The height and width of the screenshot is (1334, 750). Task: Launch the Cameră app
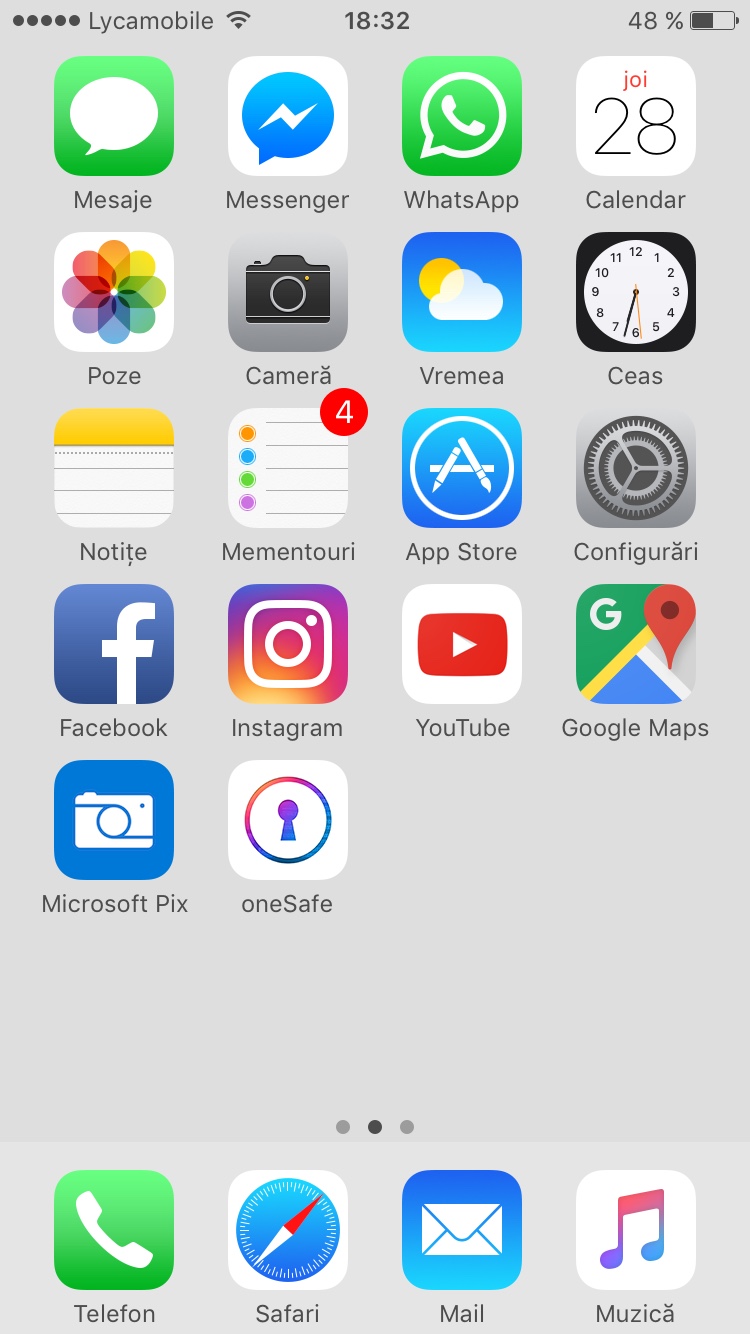pyautogui.click(x=288, y=292)
